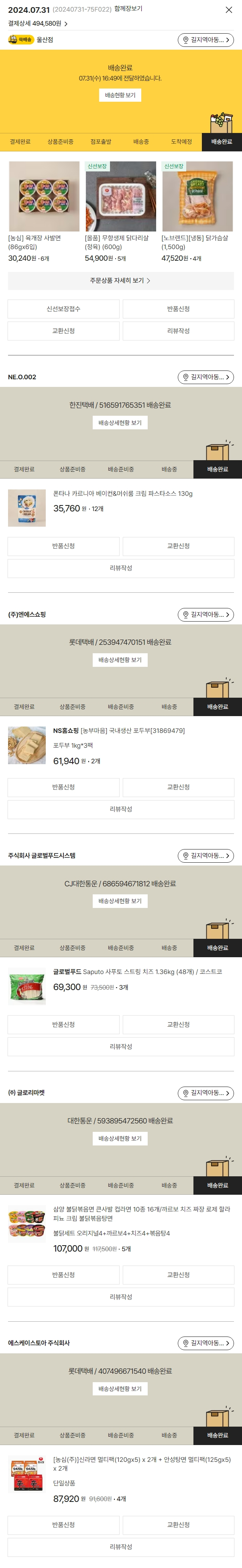This screenshot has width=242, height=1568.
Task: Request a return for the 울산점 order
Action: (178, 309)
